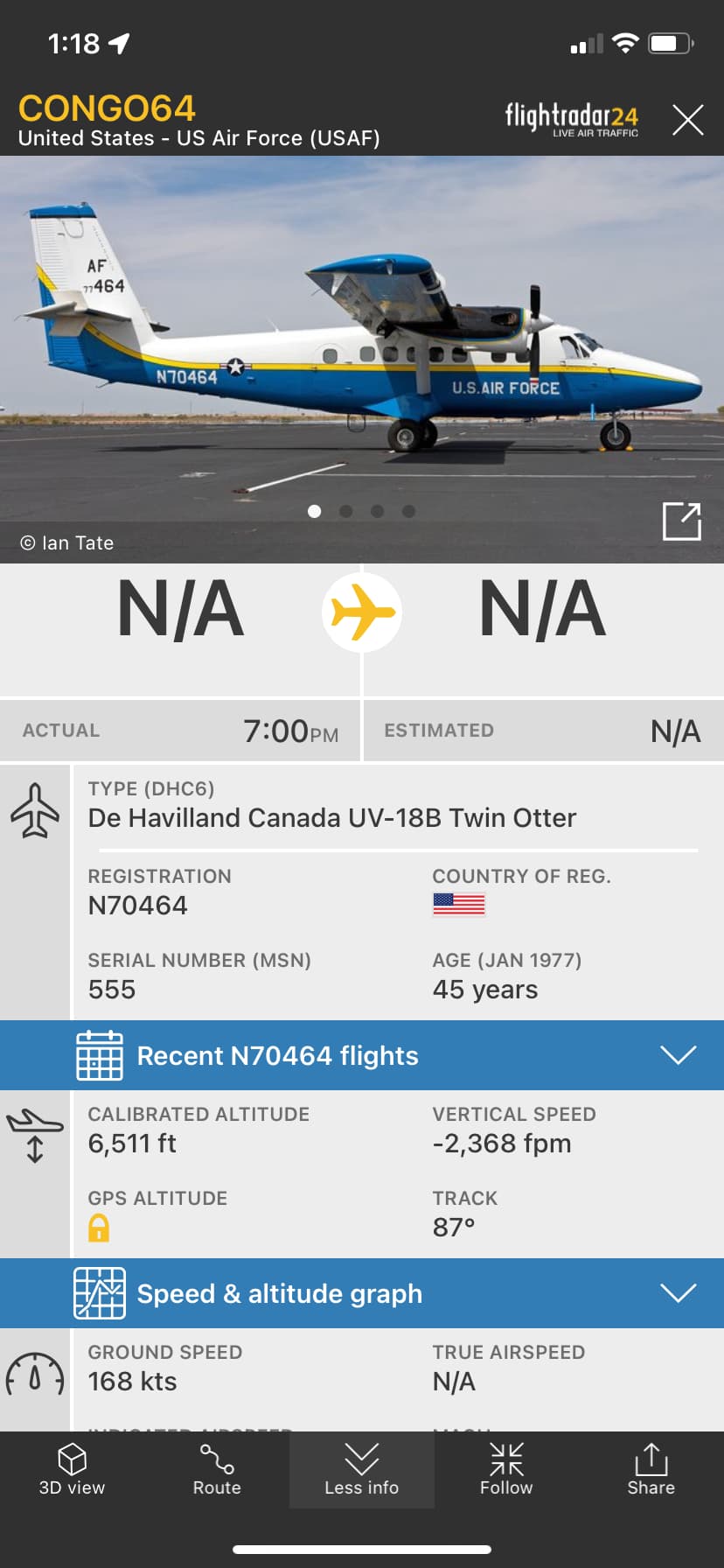This screenshot has width=724, height=1568.
Task: Open the 3D view
Action: click(72, 1470)
